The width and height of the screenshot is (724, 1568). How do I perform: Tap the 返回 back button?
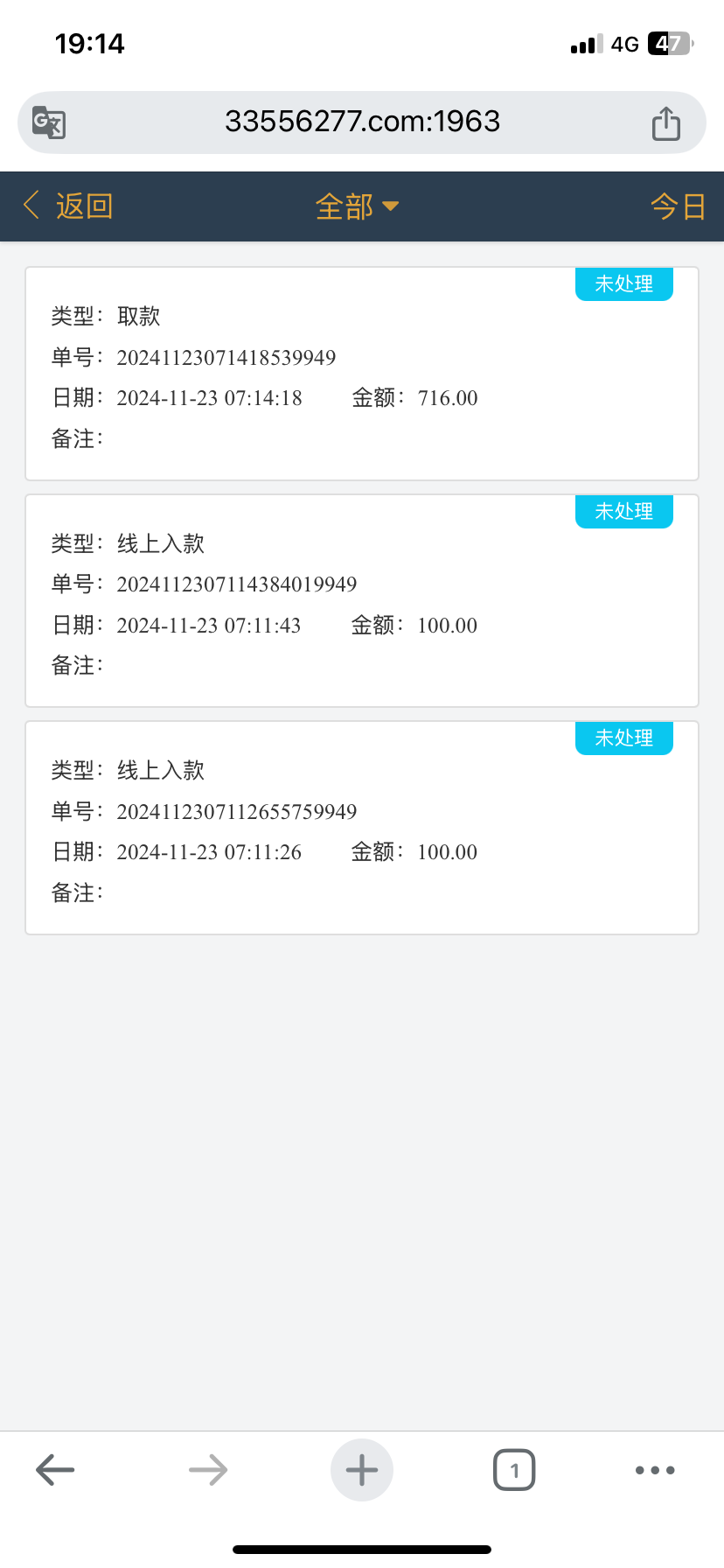pos(68,206)
